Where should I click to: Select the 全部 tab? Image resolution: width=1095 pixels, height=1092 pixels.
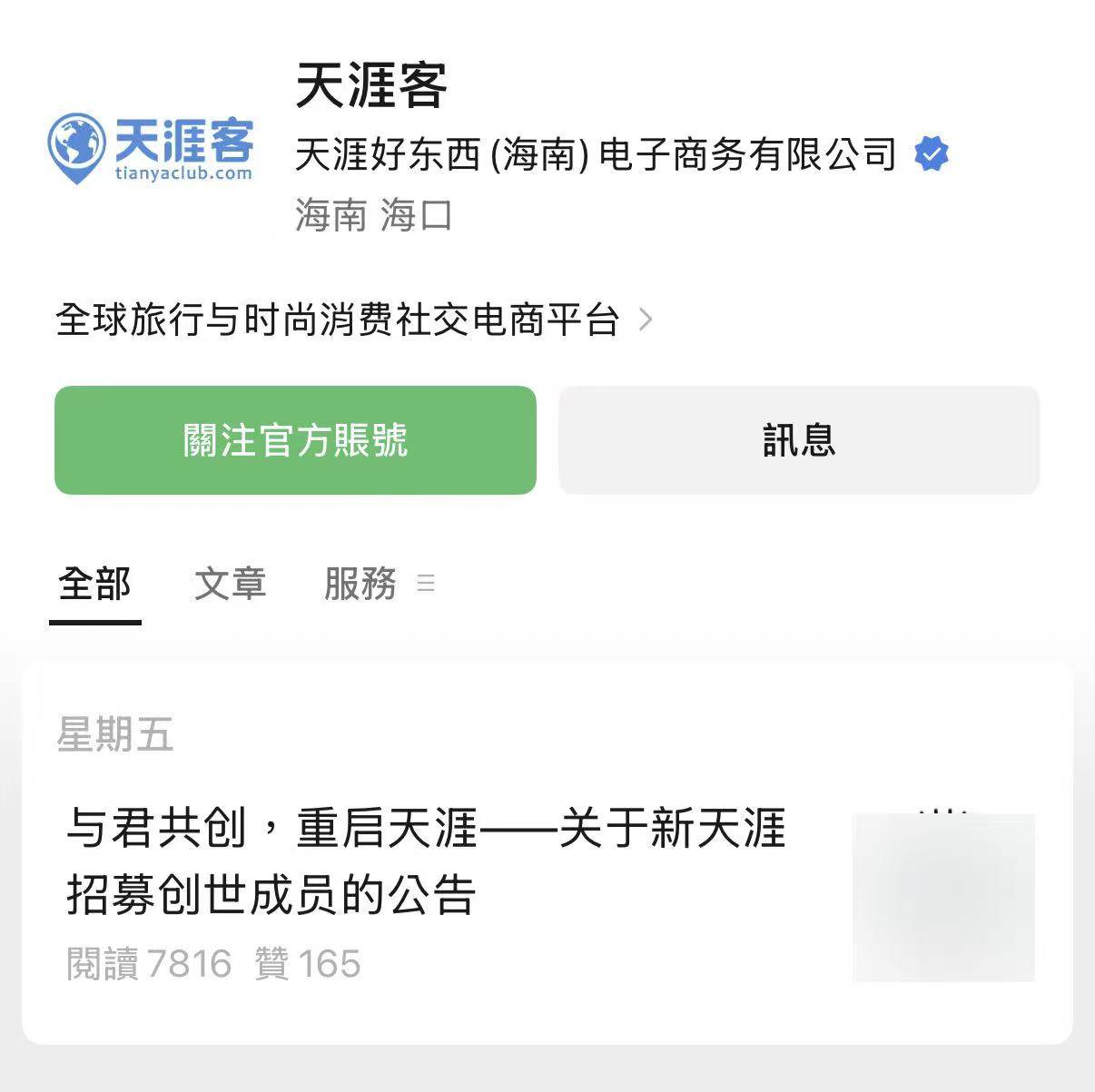coord(94,584)
